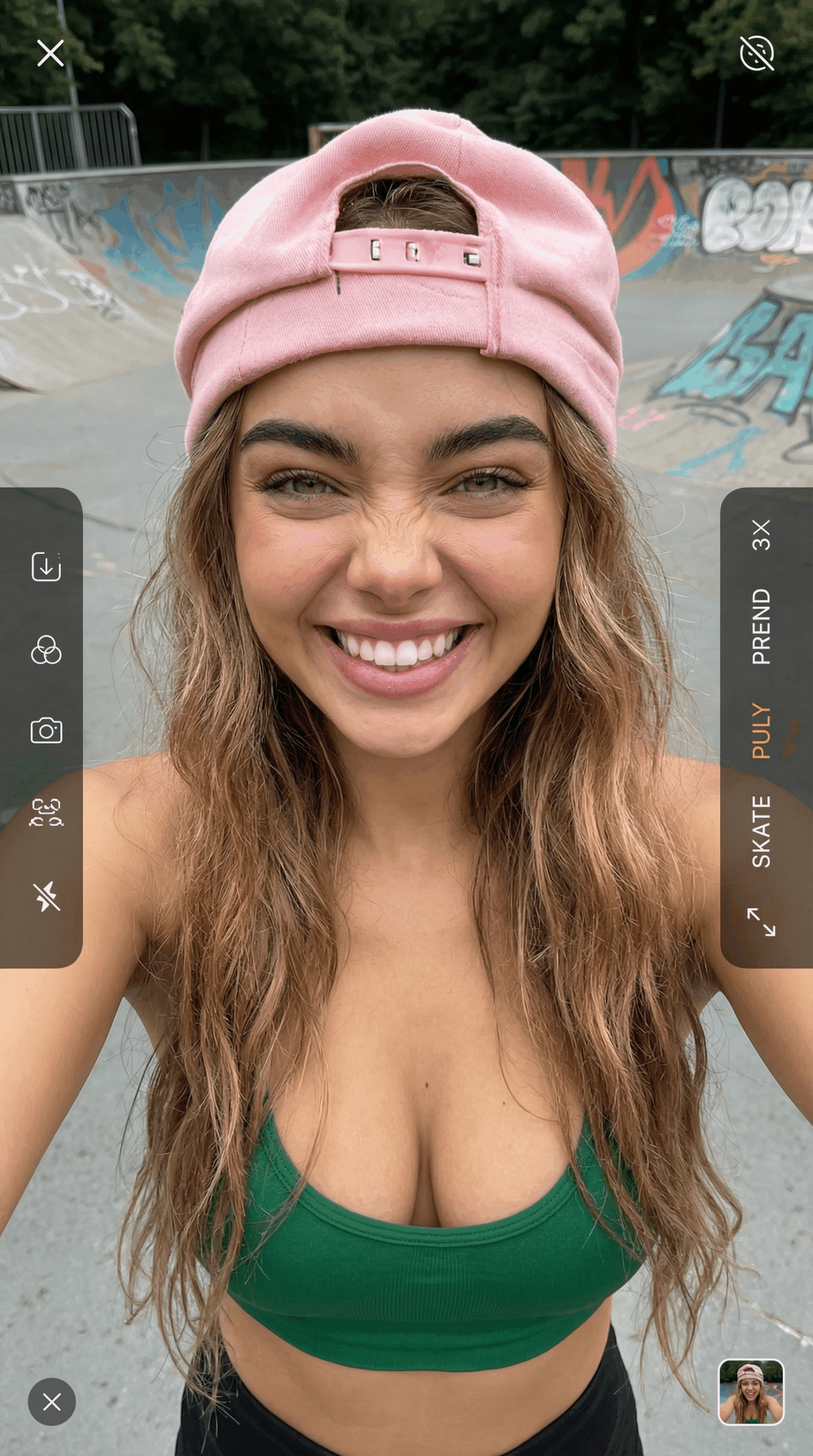
Task: Select the PULY mode
Action: (761, 731)
